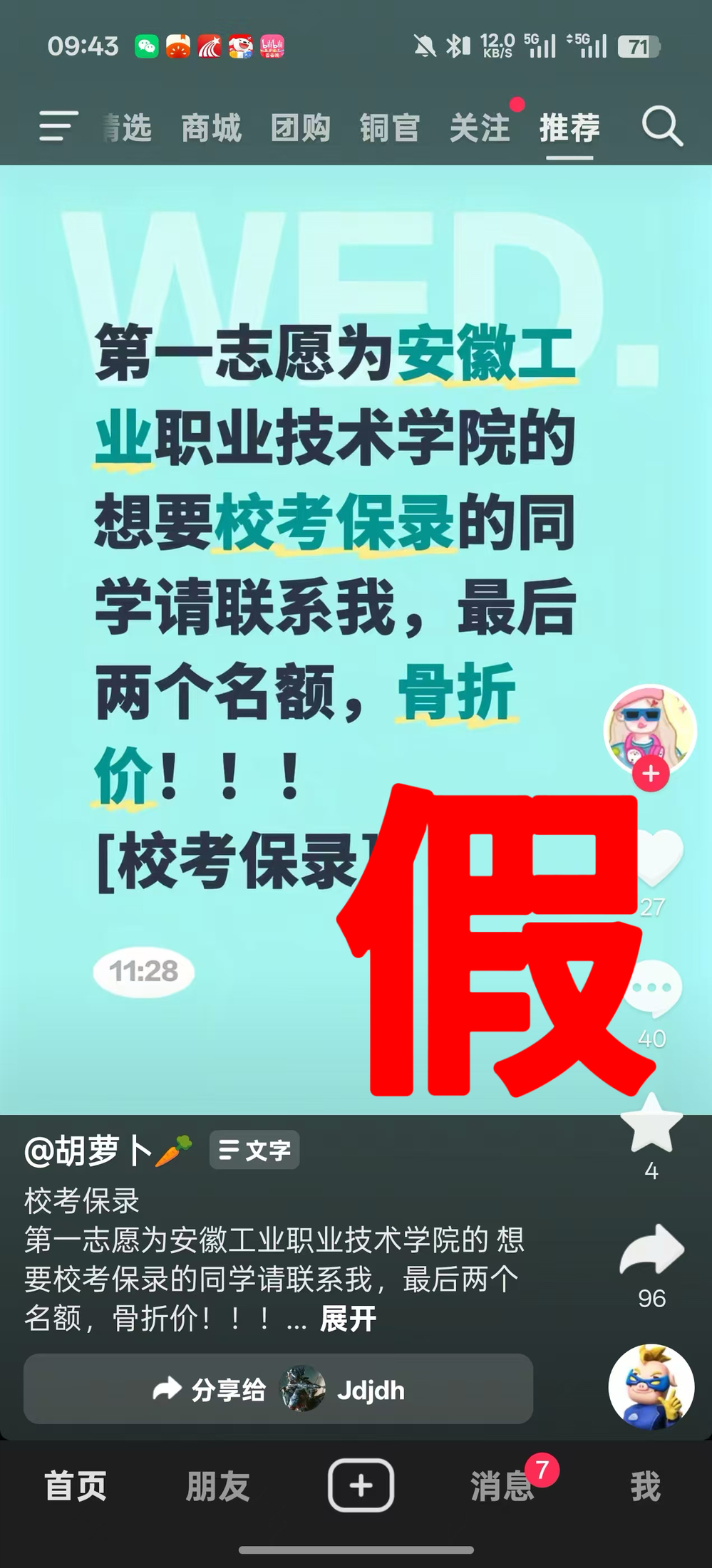Open the comments bubble icon
The image size is (712, 1568).
(x=653, y=988)
